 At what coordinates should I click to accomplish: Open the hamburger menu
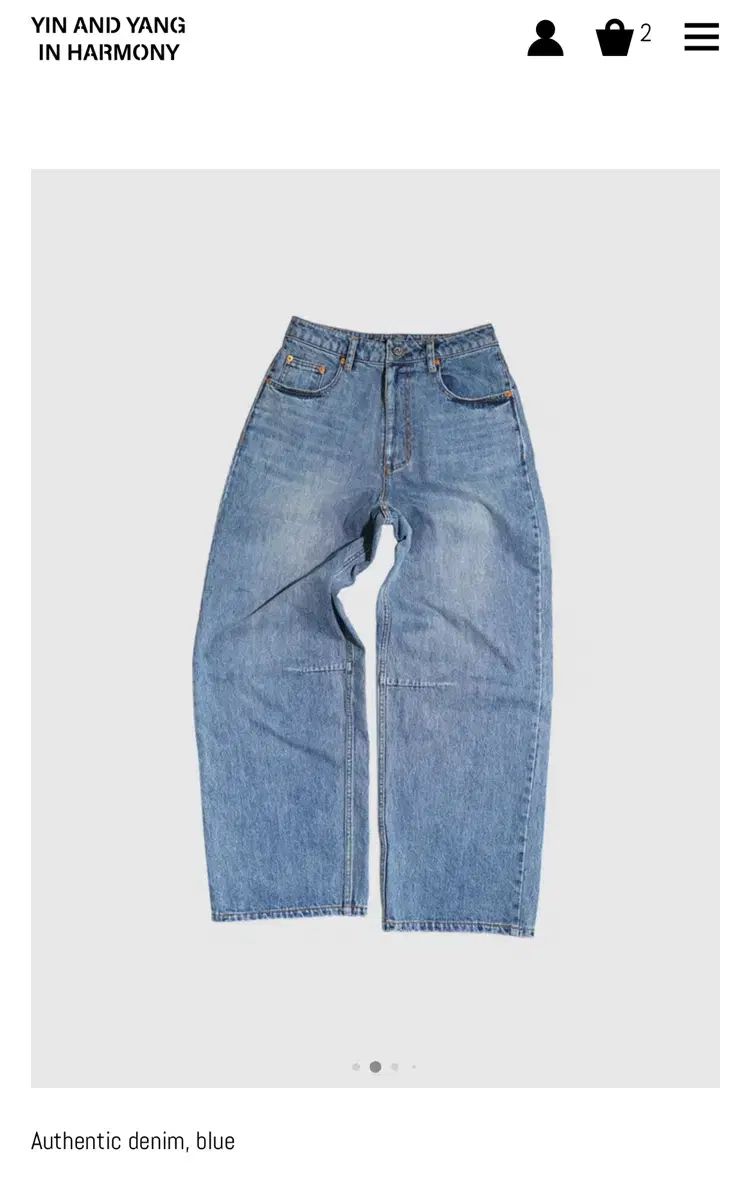[x=701, y=37]
